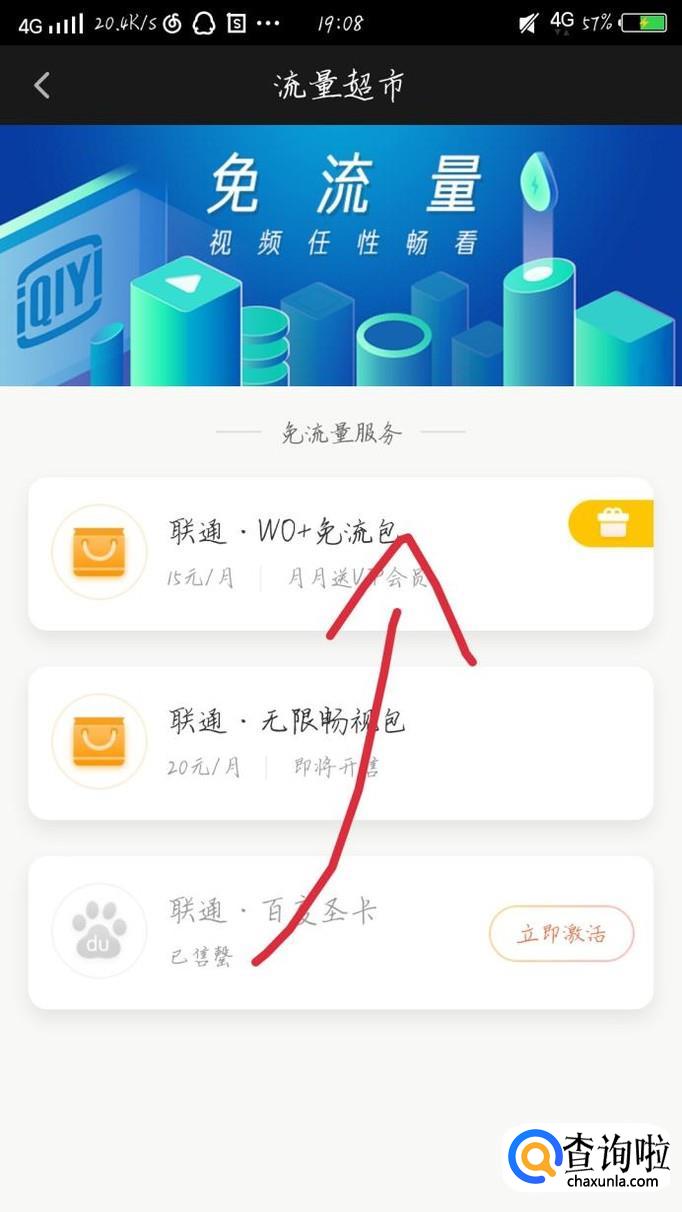Tap 立即激活 for 百度圣卡

[561, 934]
